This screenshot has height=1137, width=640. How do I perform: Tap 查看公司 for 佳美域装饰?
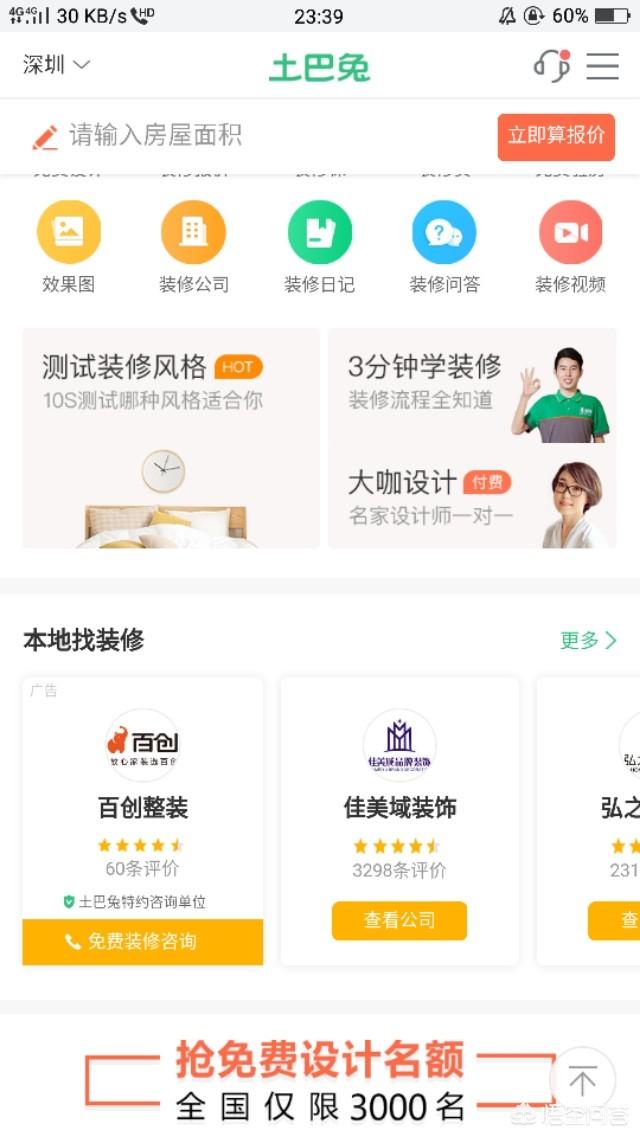(399, 921)
